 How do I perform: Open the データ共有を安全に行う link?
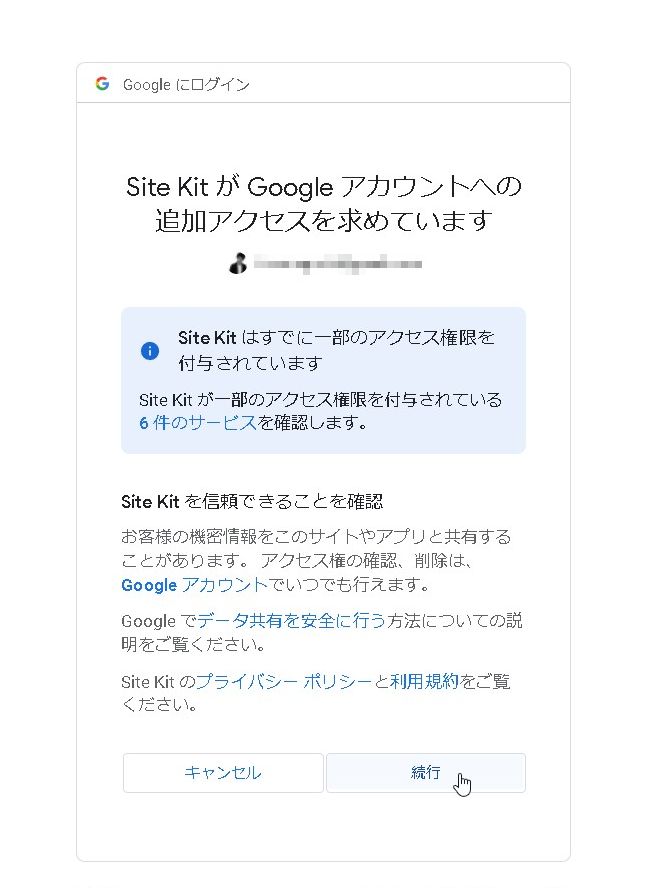(x=291, y=621)
